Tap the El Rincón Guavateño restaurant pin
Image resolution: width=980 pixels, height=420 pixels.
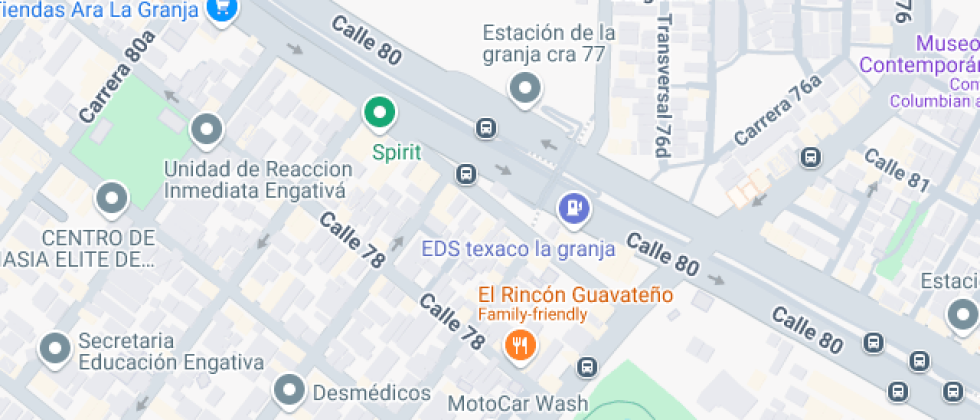coord(519,345)
